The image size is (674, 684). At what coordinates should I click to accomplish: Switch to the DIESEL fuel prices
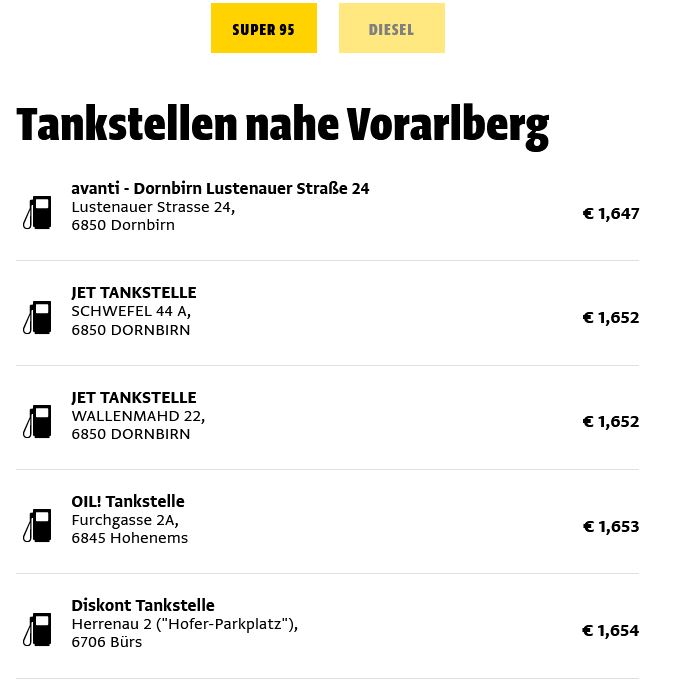pyautogui.click(x=391, y=29)
